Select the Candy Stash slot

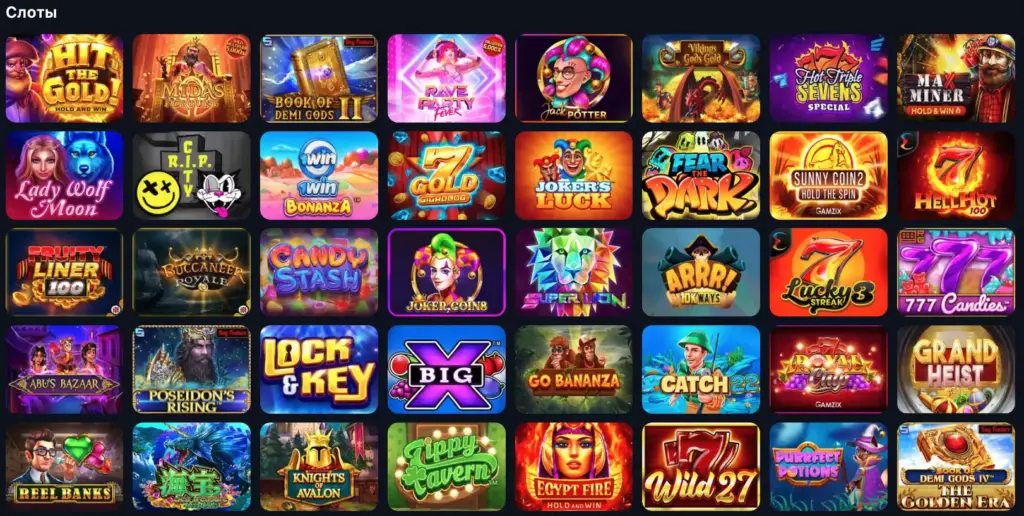(319, 272)
